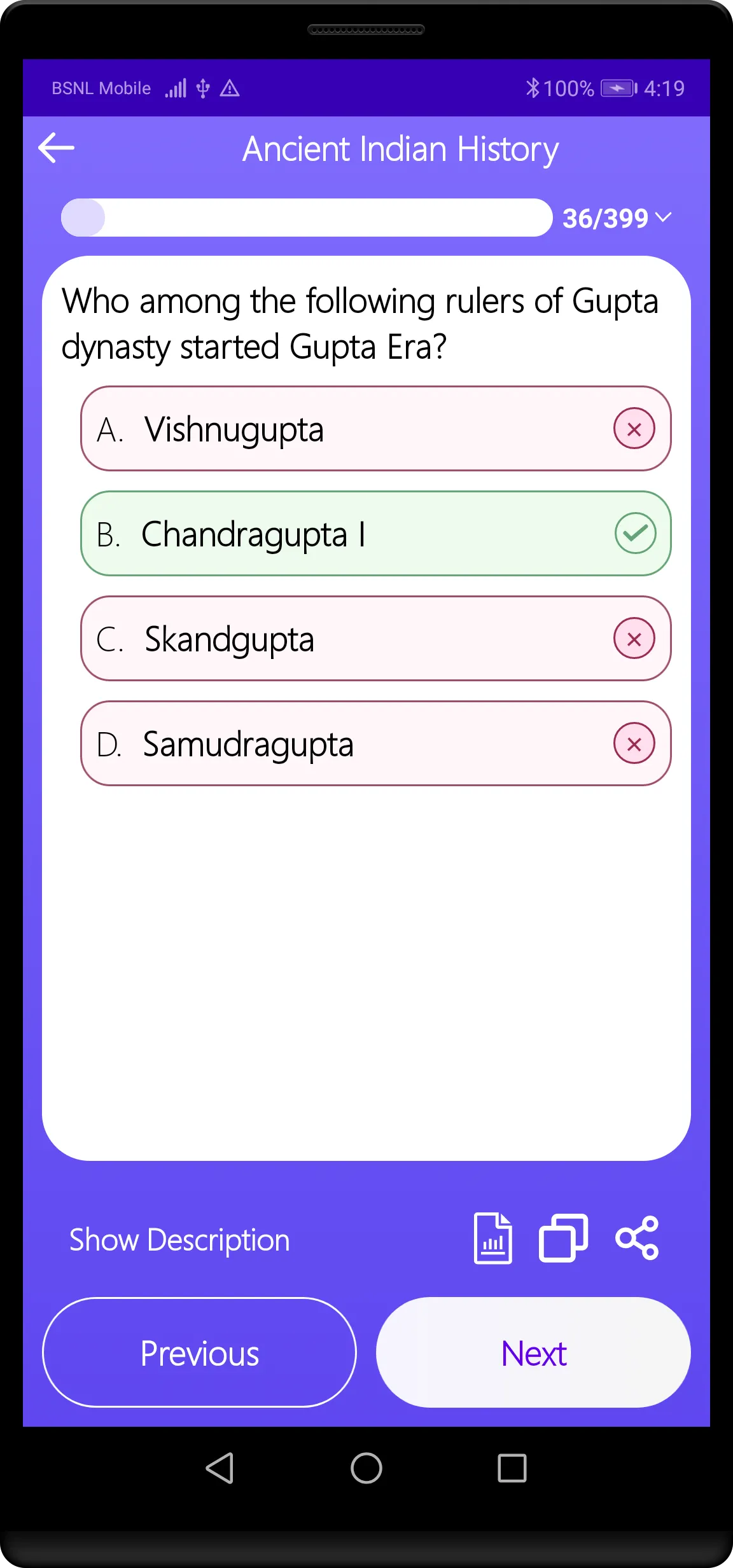The width and height of the screenshot is (733, 1568).
Task: Tap the green check on Chandragupta I
Action: click(x=634, y=534)
